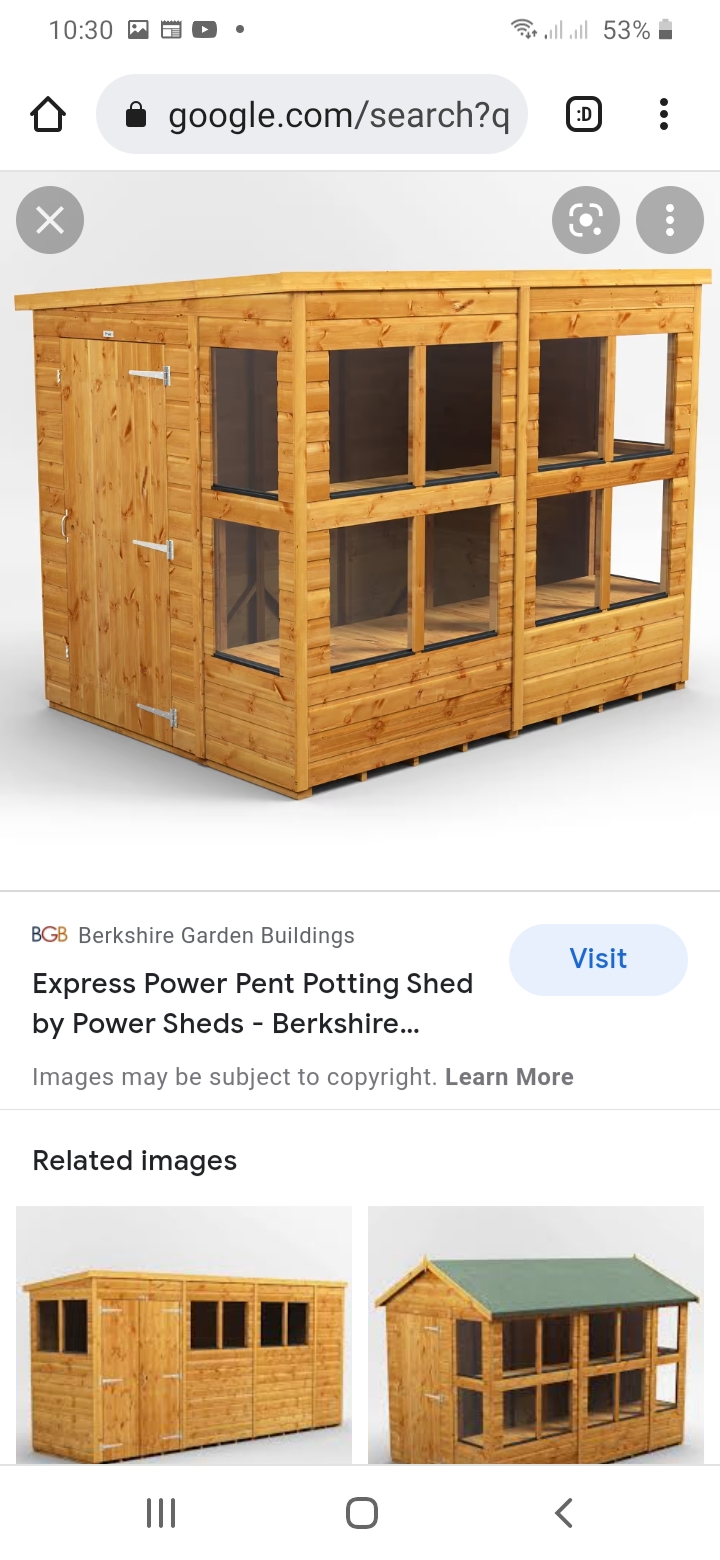Image resolution: width=720 pixels, height=1560 pixels.
Task: Open the Express Power Pent Potting Shed title
Action: [x=252, y=1003]
